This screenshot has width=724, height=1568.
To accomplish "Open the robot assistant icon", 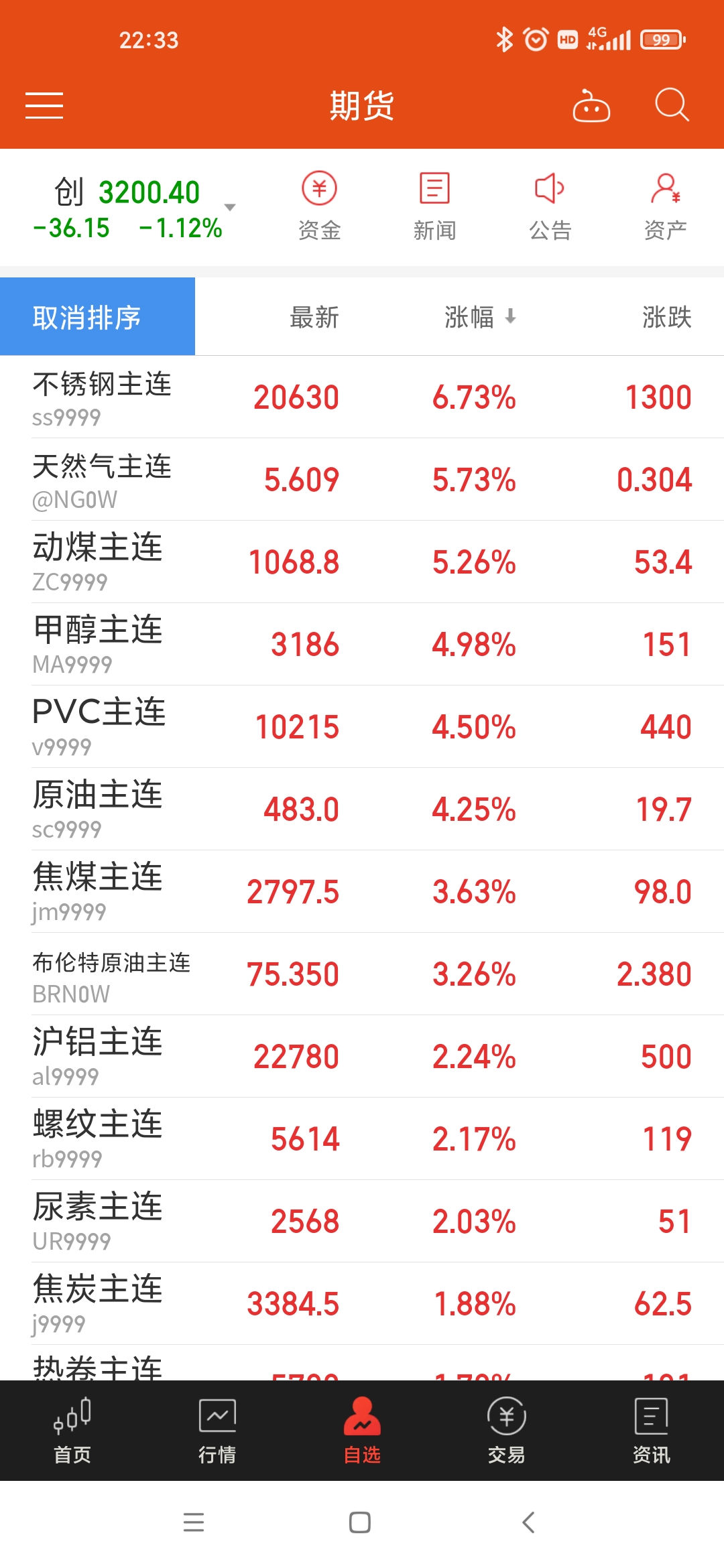I will pyautogui.click(x=591, y=106).
